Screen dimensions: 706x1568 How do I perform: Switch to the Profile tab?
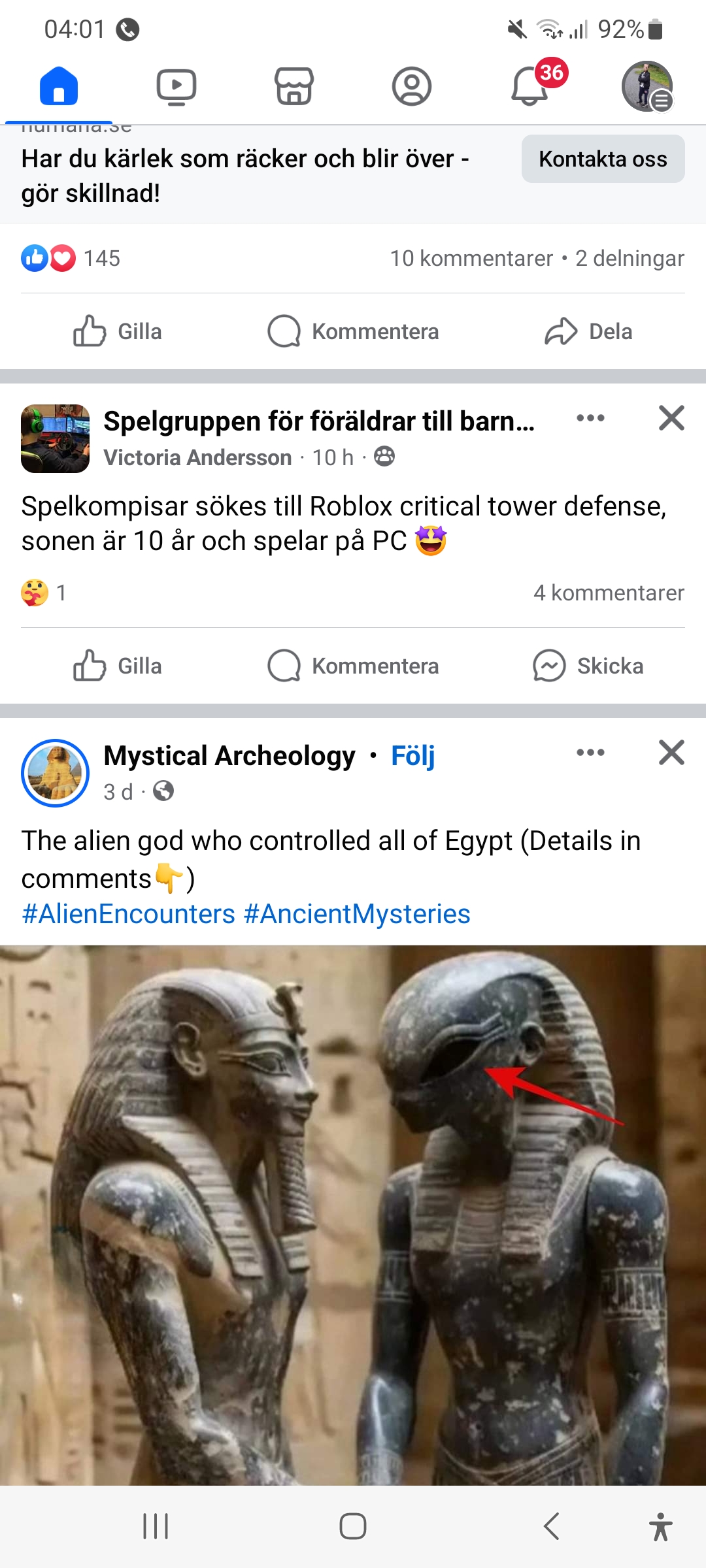pyautogui.click(x=412, y=86)
